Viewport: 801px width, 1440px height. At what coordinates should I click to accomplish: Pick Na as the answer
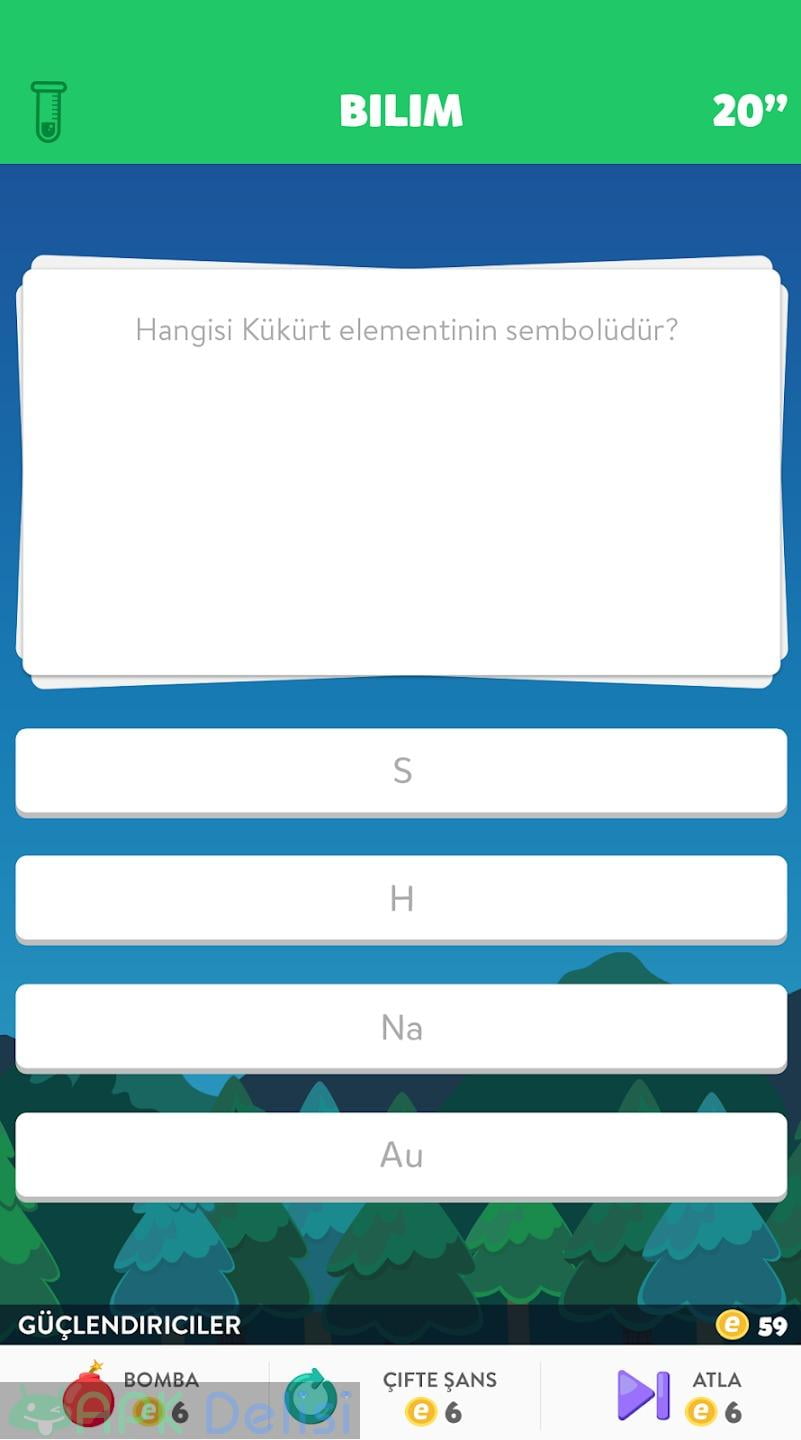click(401, 1027)
